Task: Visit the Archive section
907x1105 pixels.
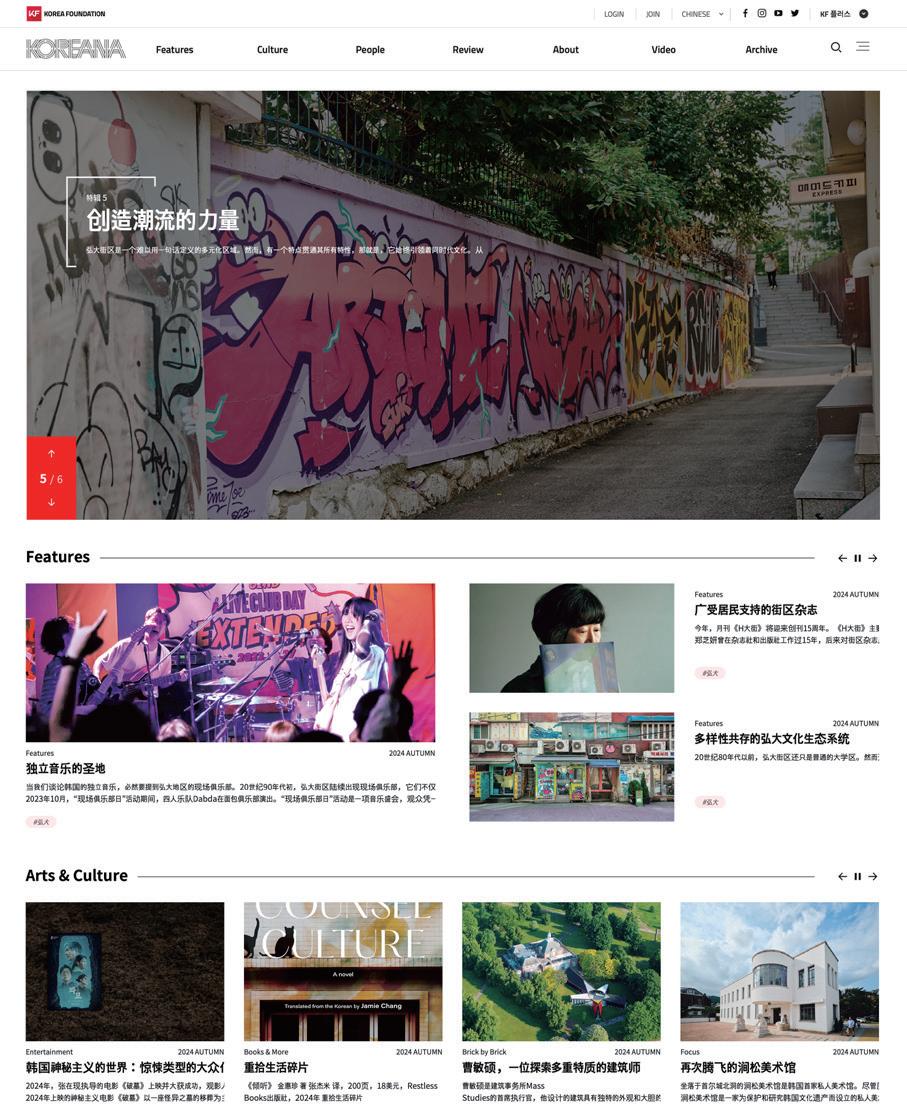Action: (x=761, y=50)
